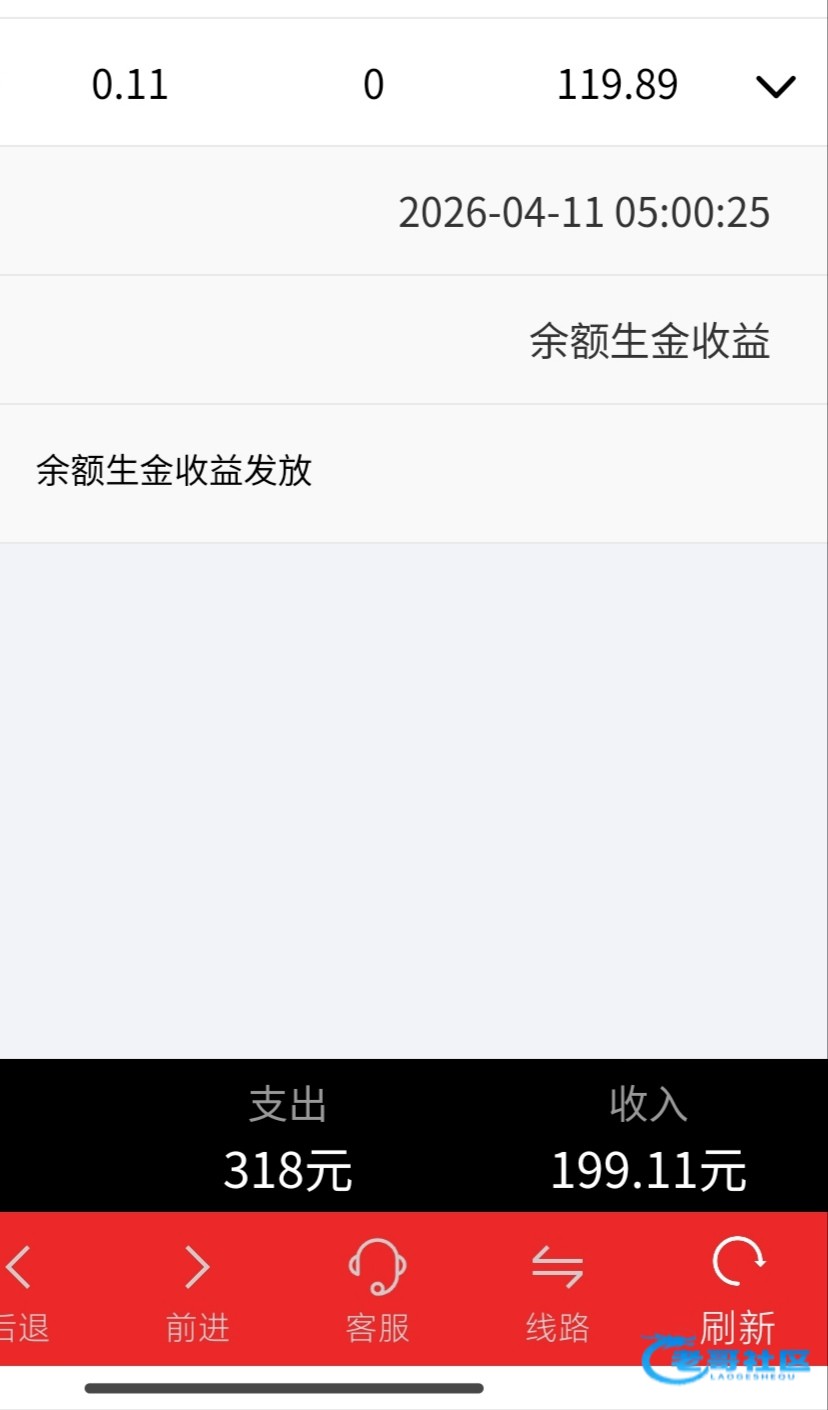828x1410 pixels.
Task: Go back with the 后退 button
Action: point(22,1290)
